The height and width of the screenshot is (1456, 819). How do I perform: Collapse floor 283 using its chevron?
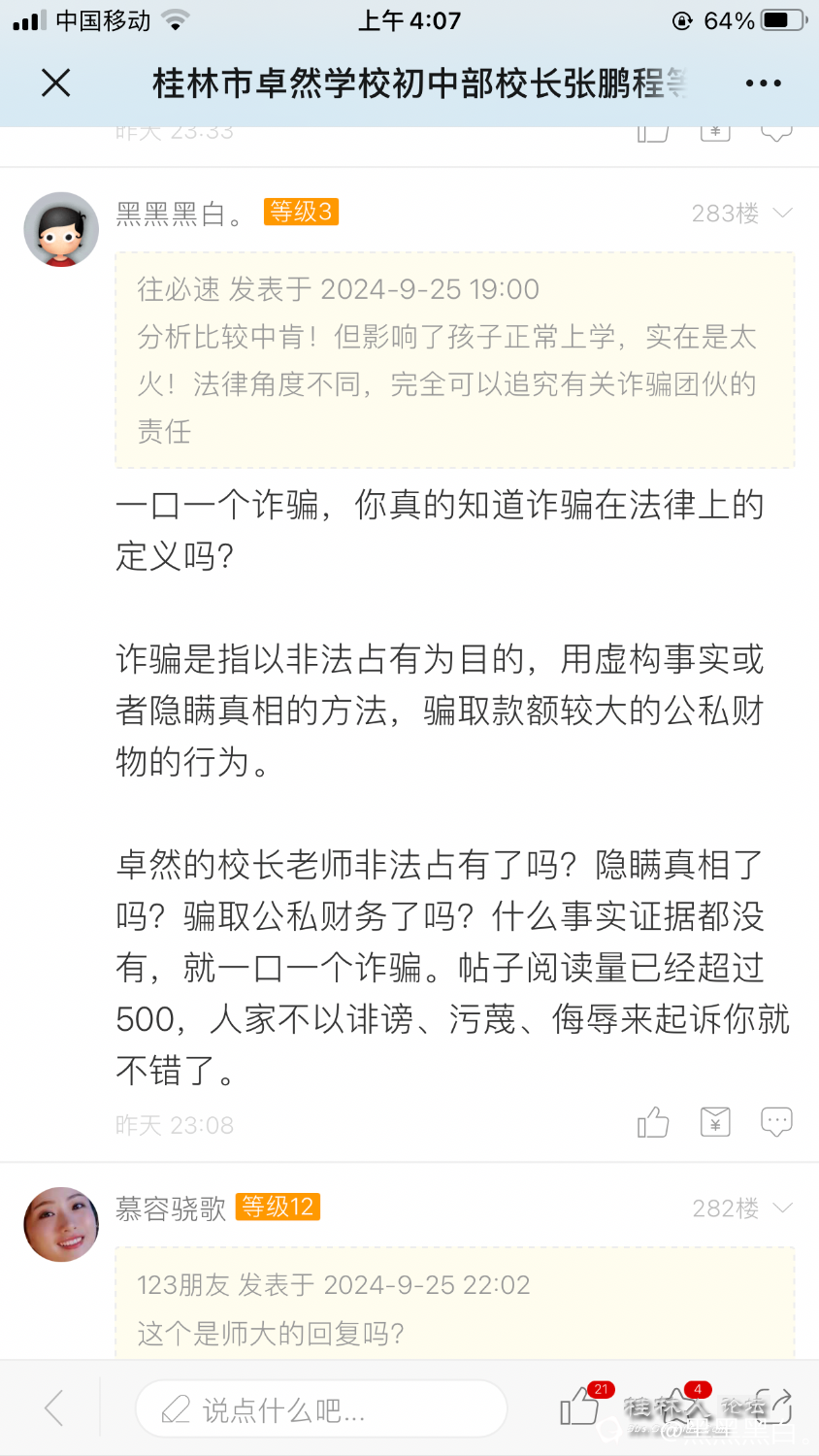point(782,214)
